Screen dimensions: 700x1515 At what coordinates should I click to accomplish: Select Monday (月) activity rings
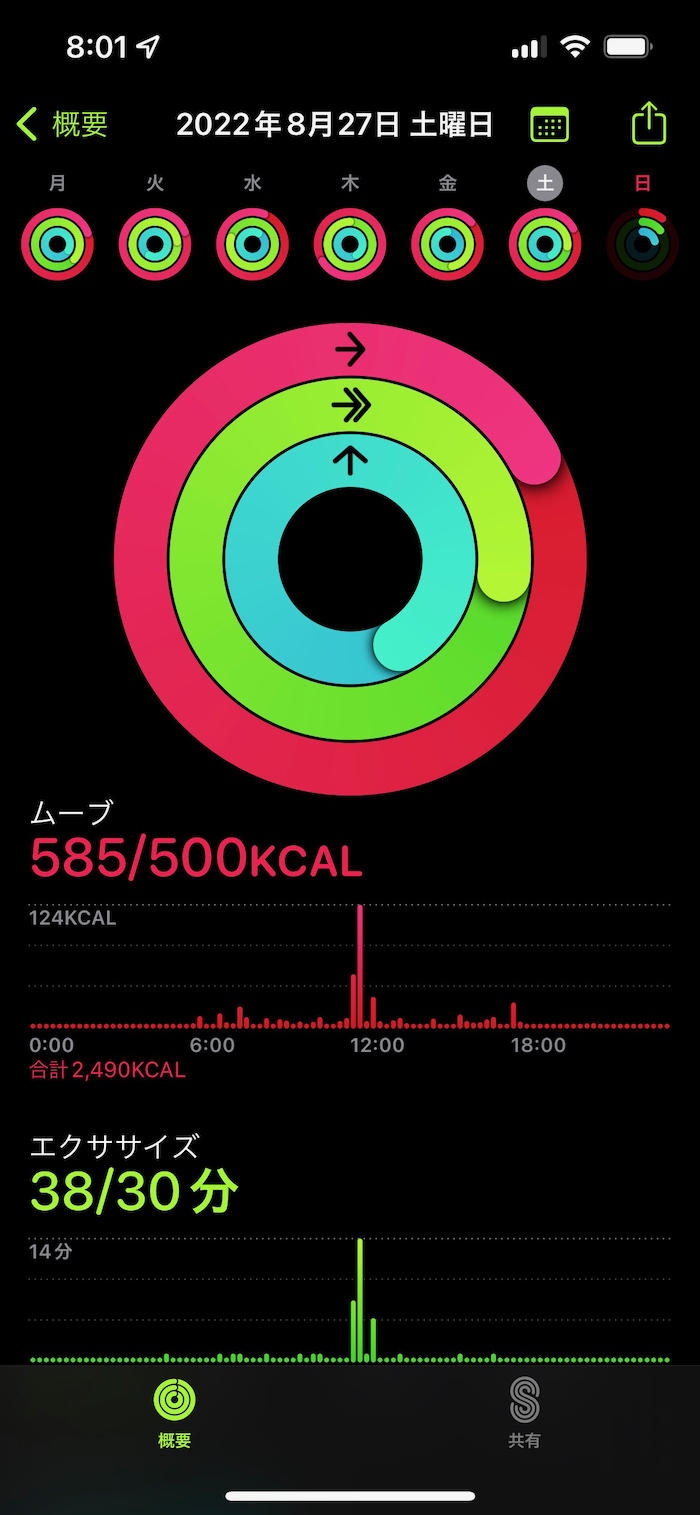point(57,243)
